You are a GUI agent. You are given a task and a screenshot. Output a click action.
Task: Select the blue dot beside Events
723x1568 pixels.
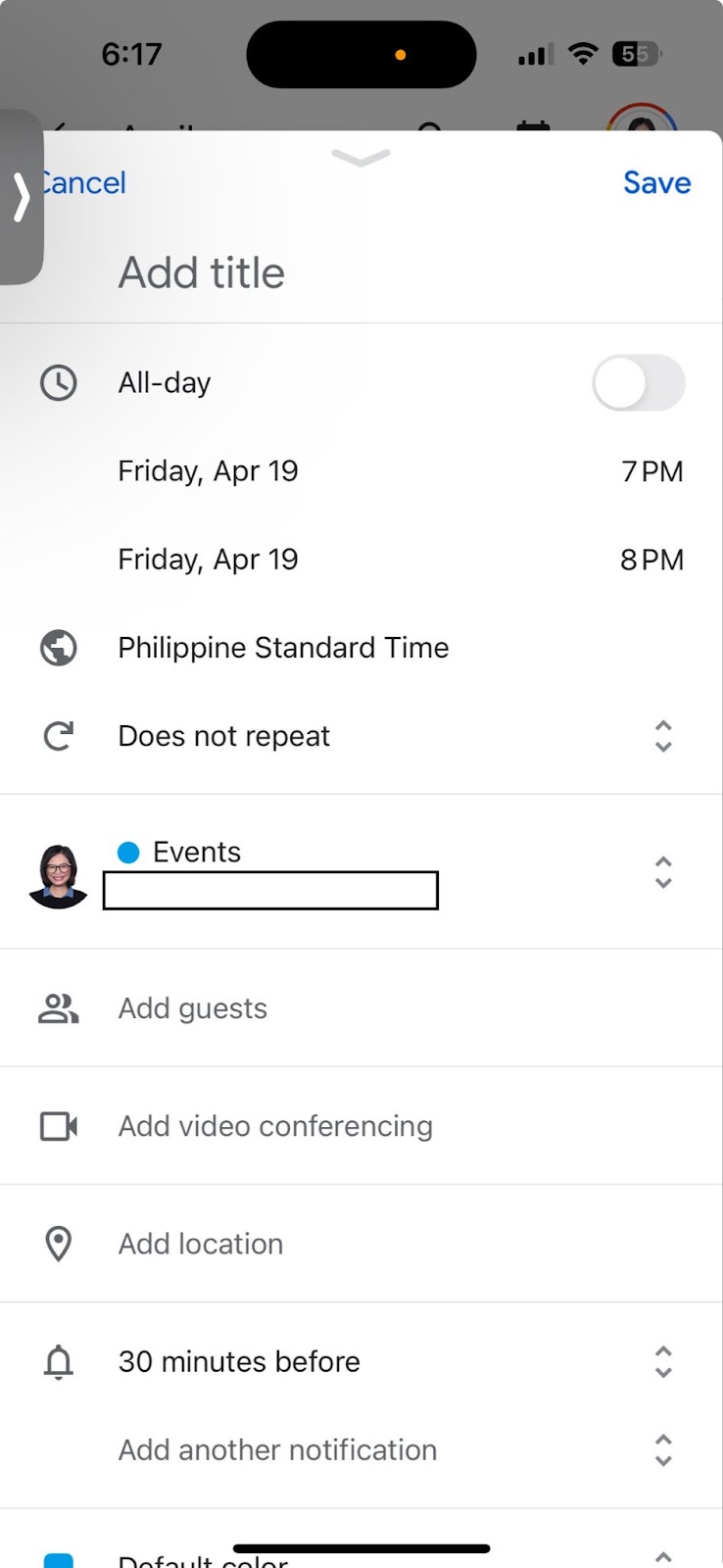128,852
